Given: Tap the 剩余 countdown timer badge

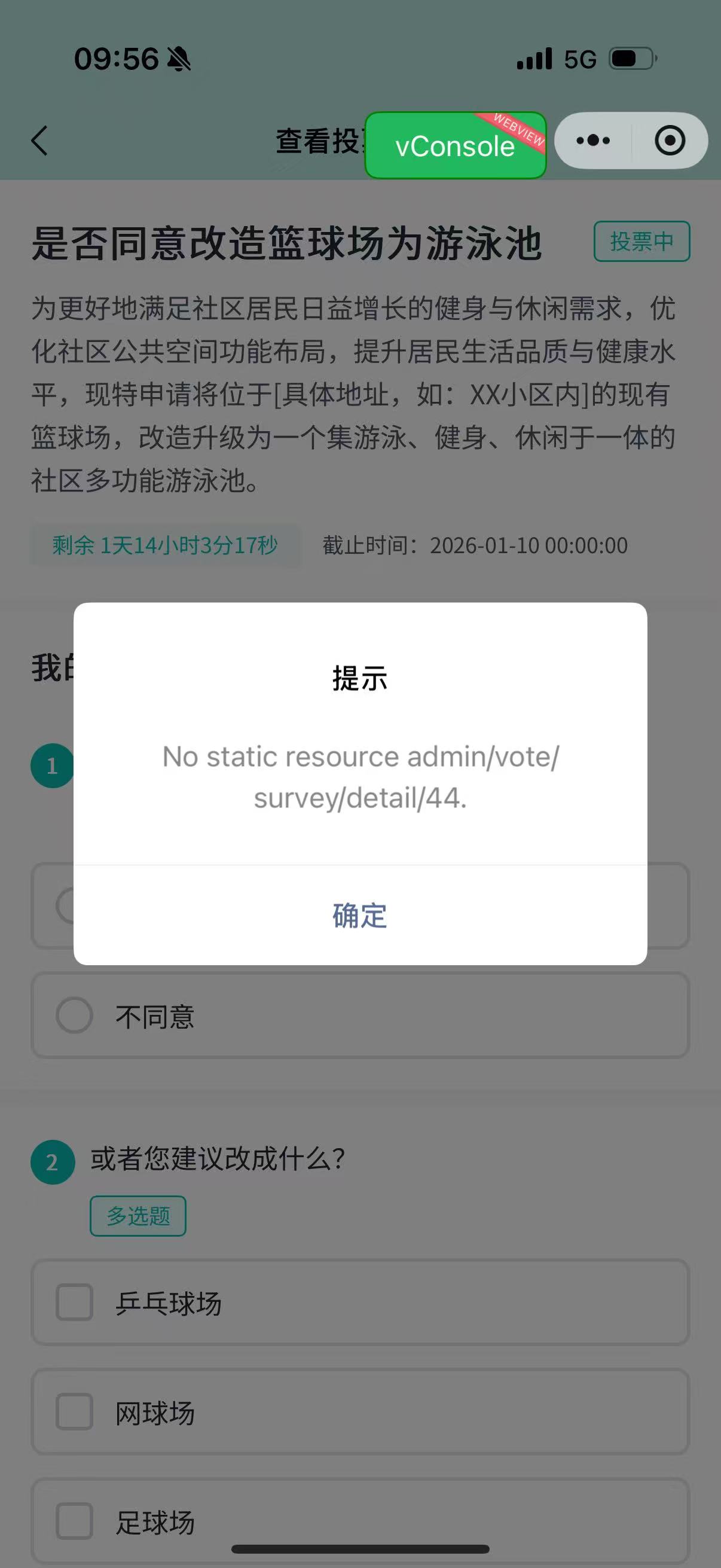Looking at the screenshot, I should 166,546.
